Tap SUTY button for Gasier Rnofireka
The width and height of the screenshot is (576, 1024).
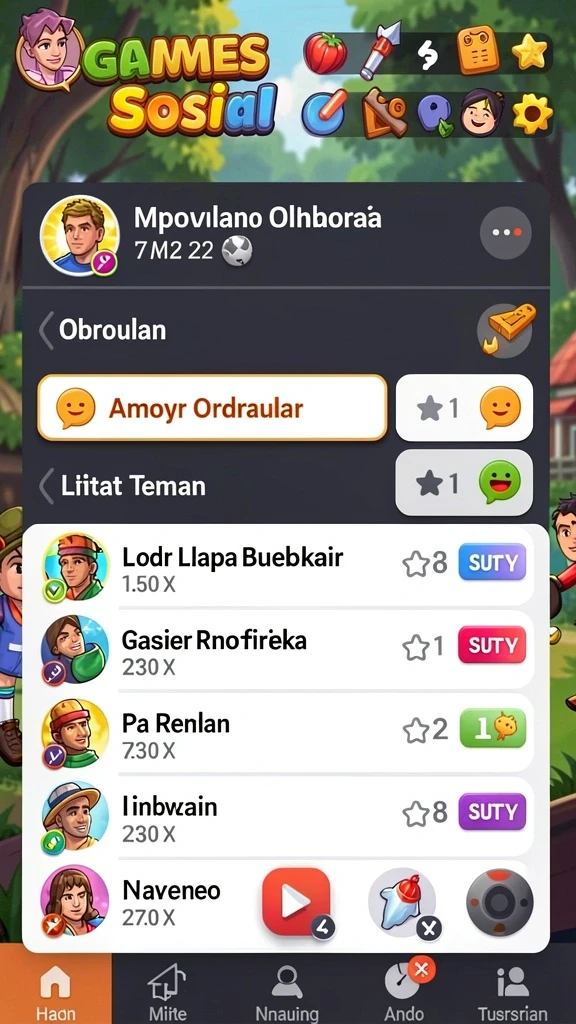492,645
